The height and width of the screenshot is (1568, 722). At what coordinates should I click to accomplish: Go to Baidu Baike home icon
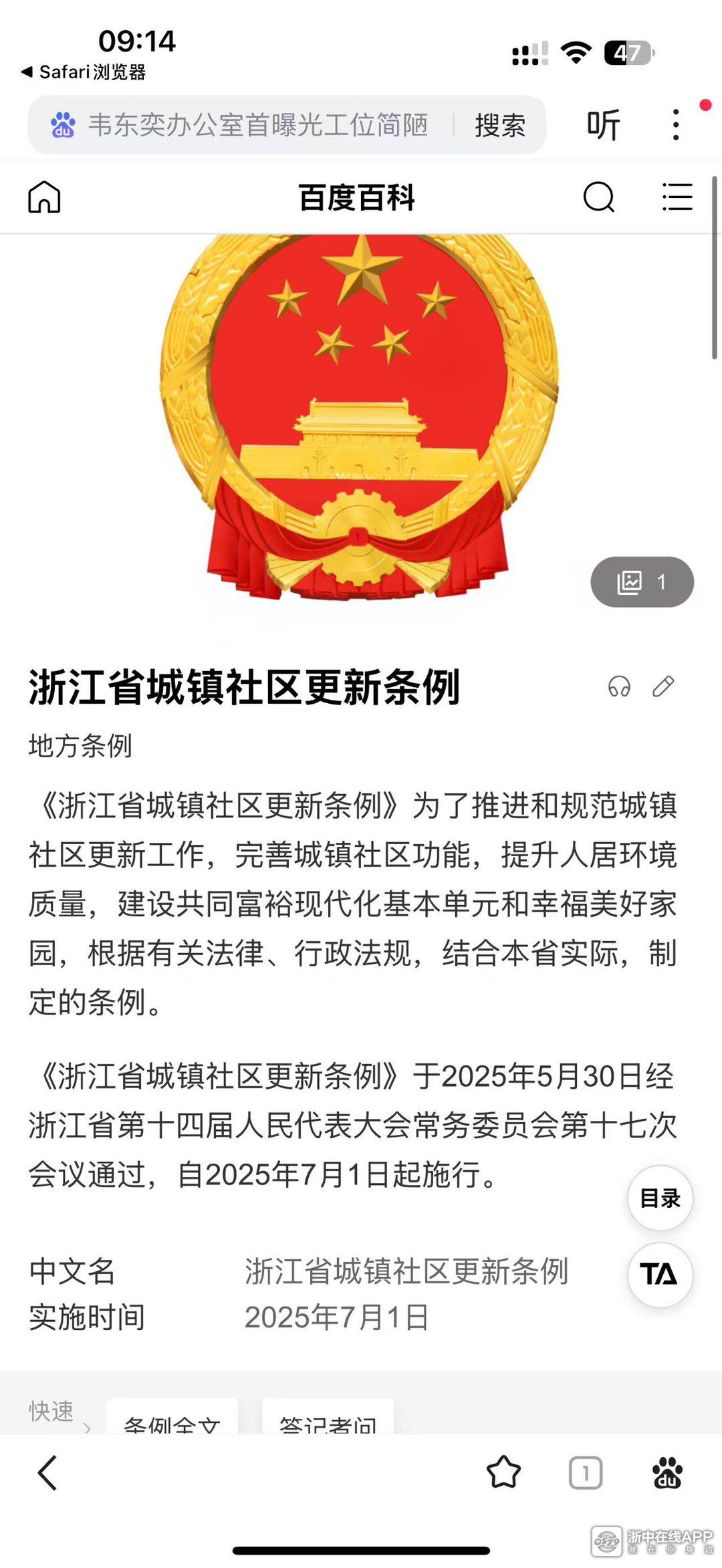(44, 197)
